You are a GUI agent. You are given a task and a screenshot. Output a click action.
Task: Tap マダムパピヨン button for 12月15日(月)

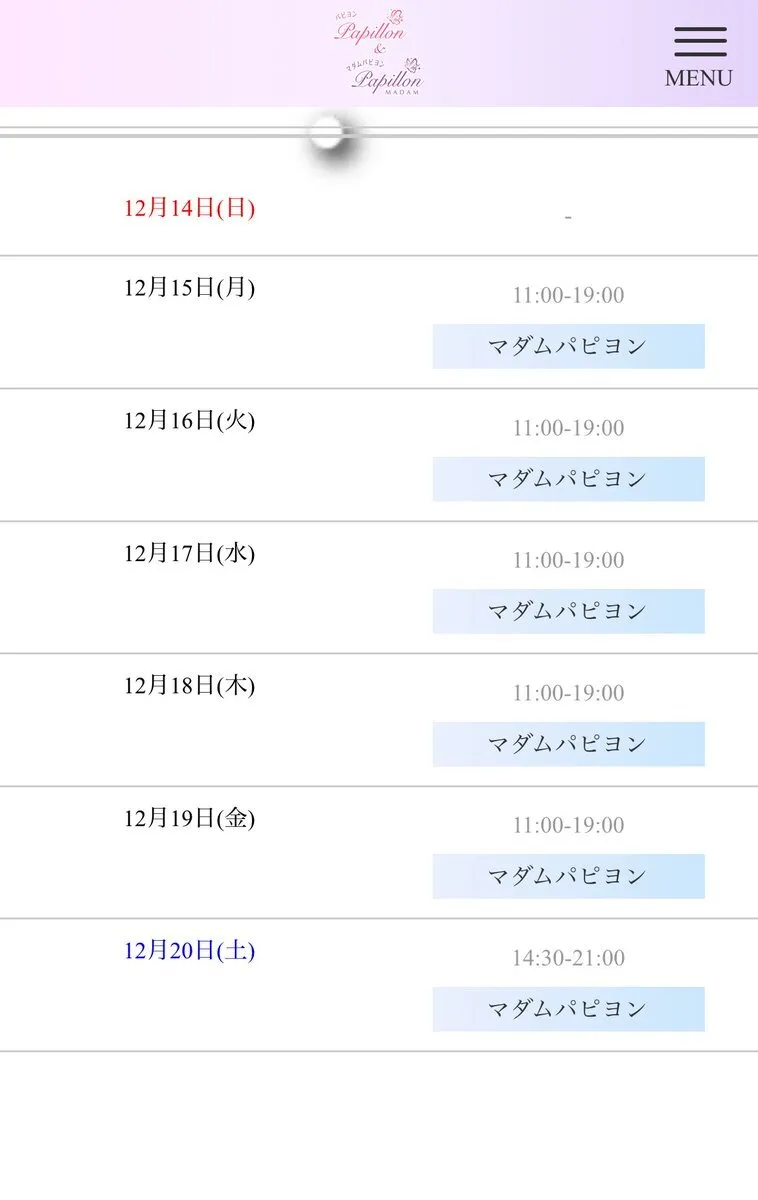pos(568,346)
